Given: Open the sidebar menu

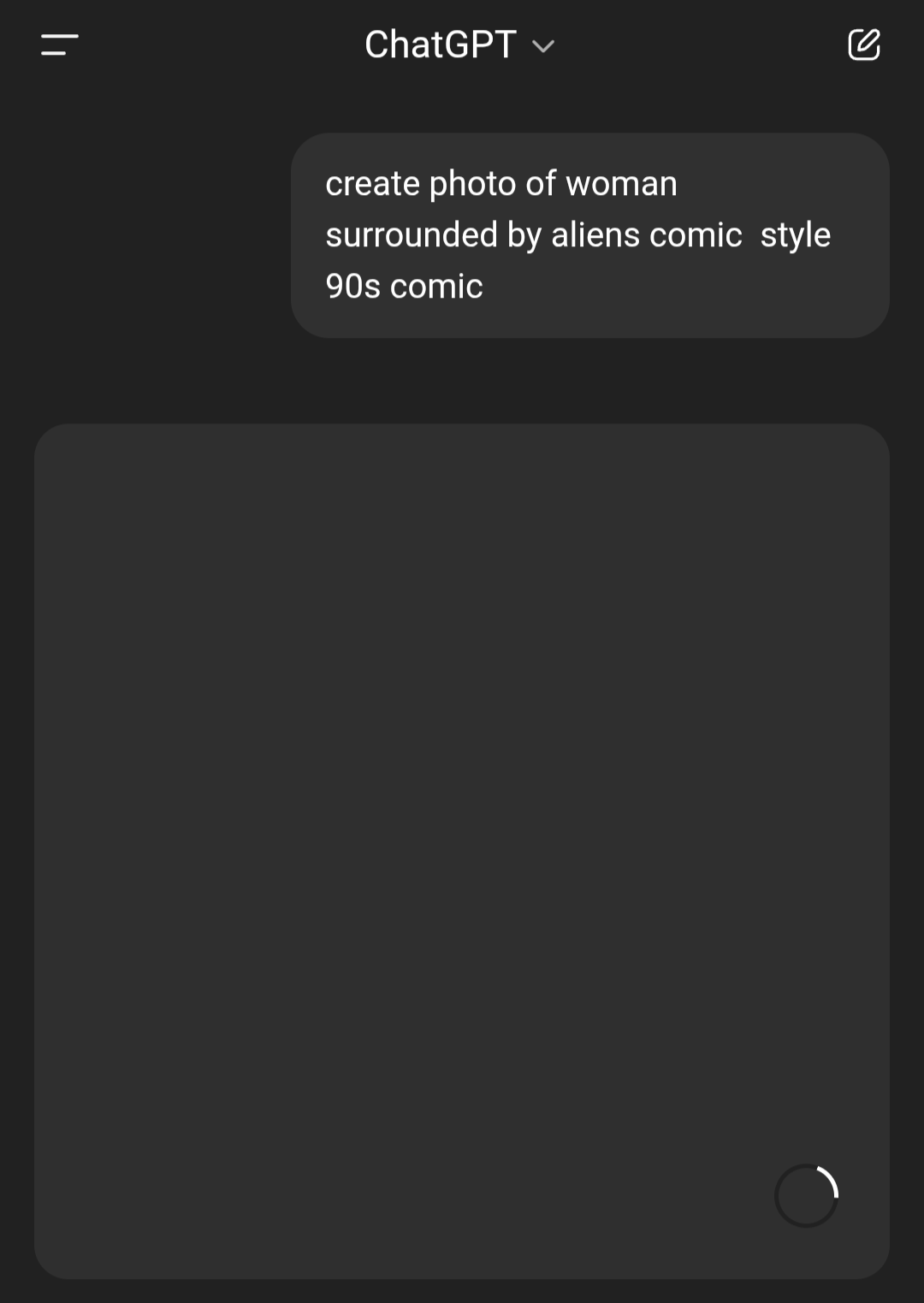Looking at the screenshot, I should coord(59,44).
